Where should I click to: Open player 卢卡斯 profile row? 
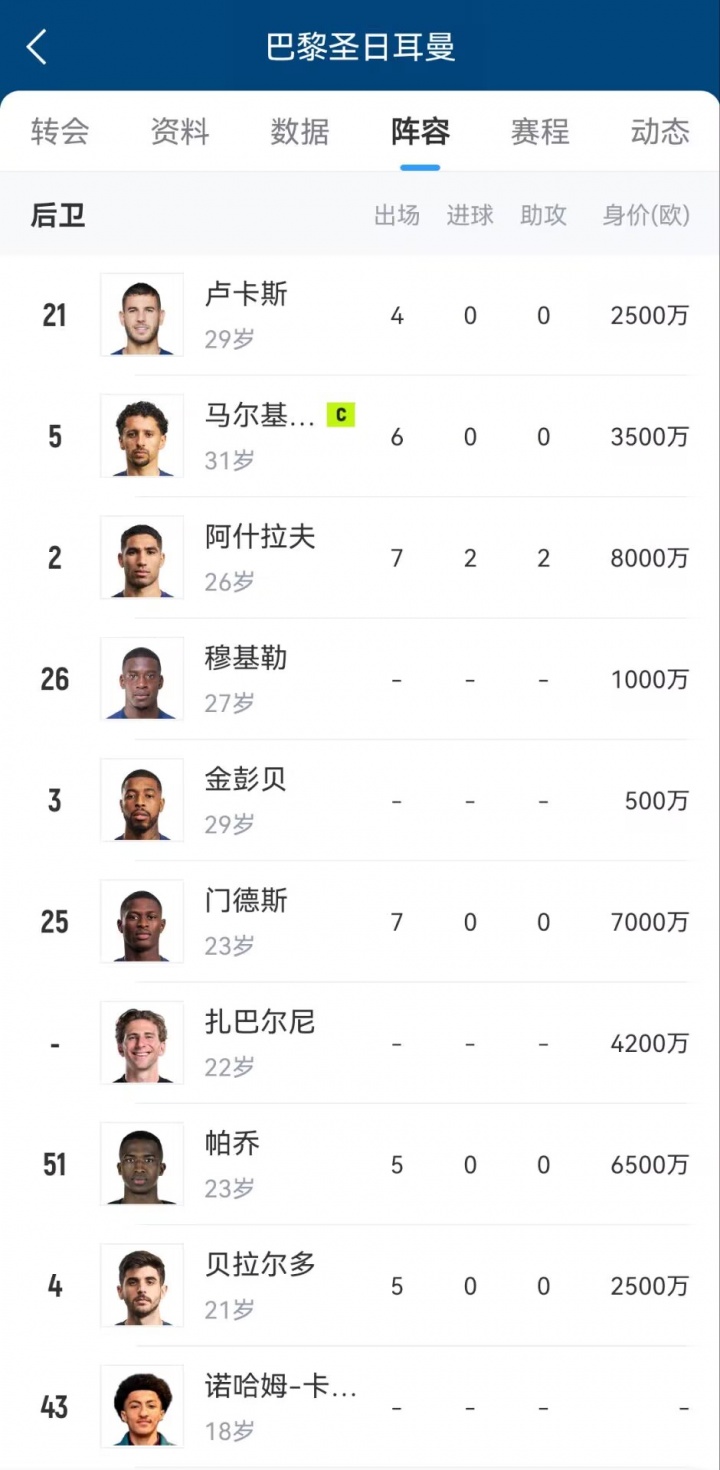tap(360, 315)
